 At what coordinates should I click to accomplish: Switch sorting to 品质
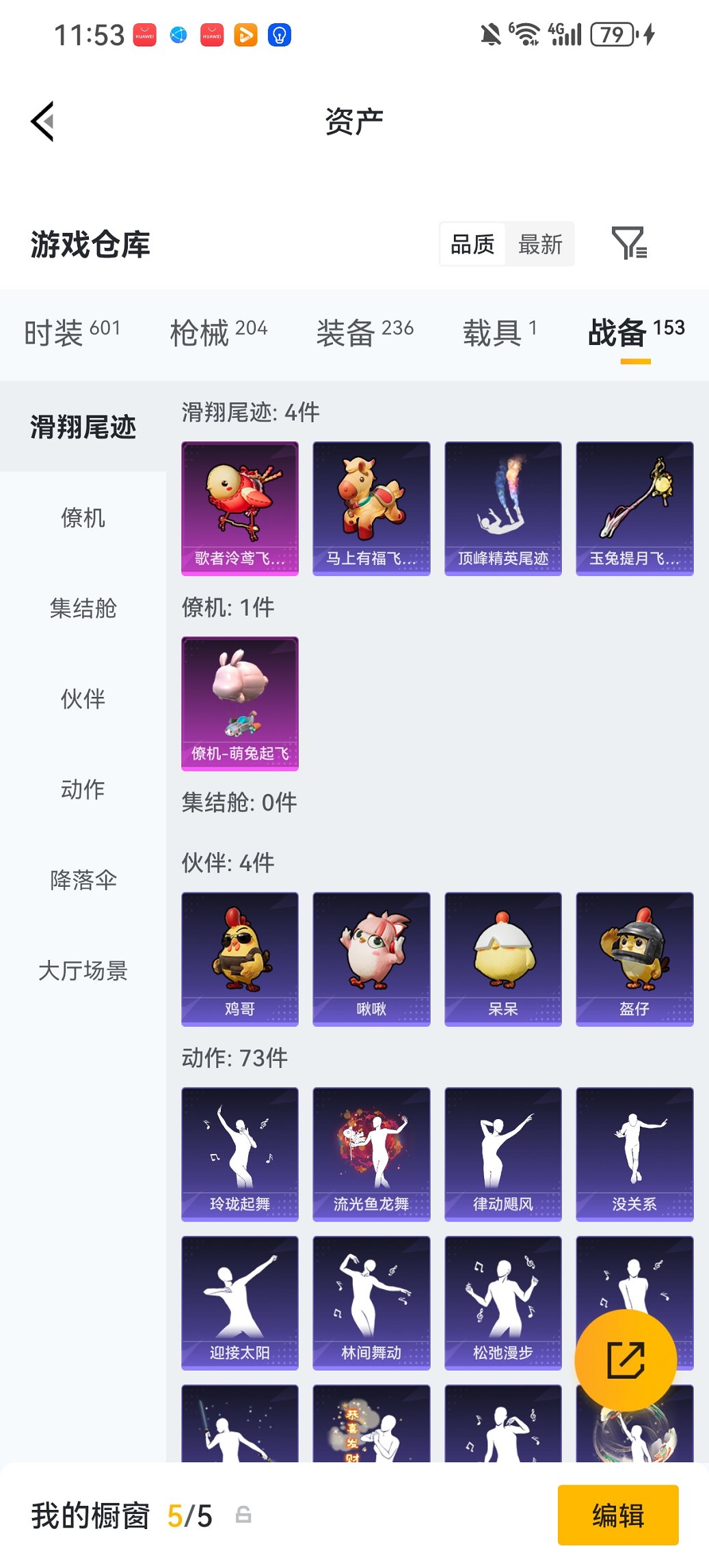tap(473, 244)
